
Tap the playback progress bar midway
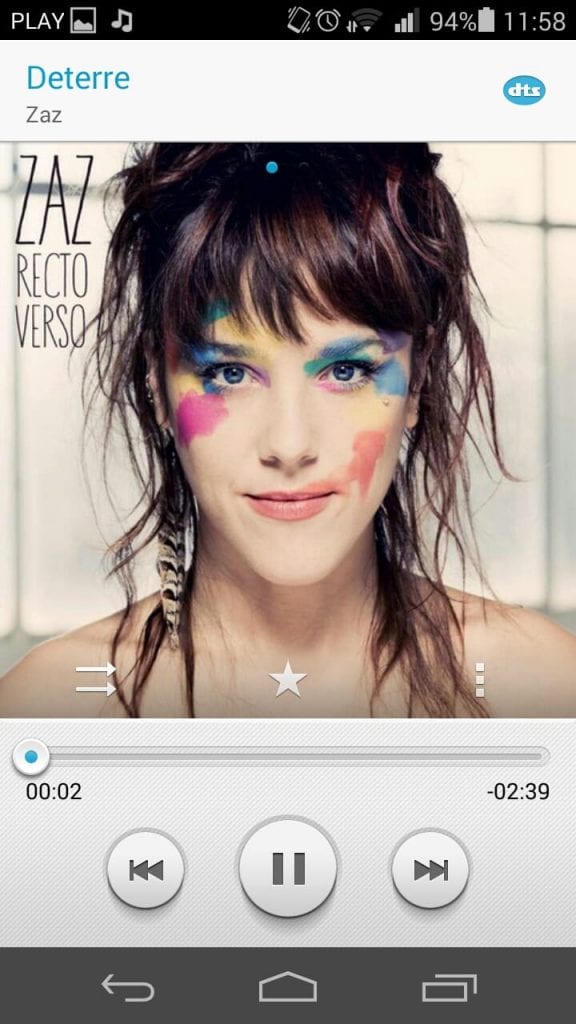pyautogui.click(x=288, y=757)
